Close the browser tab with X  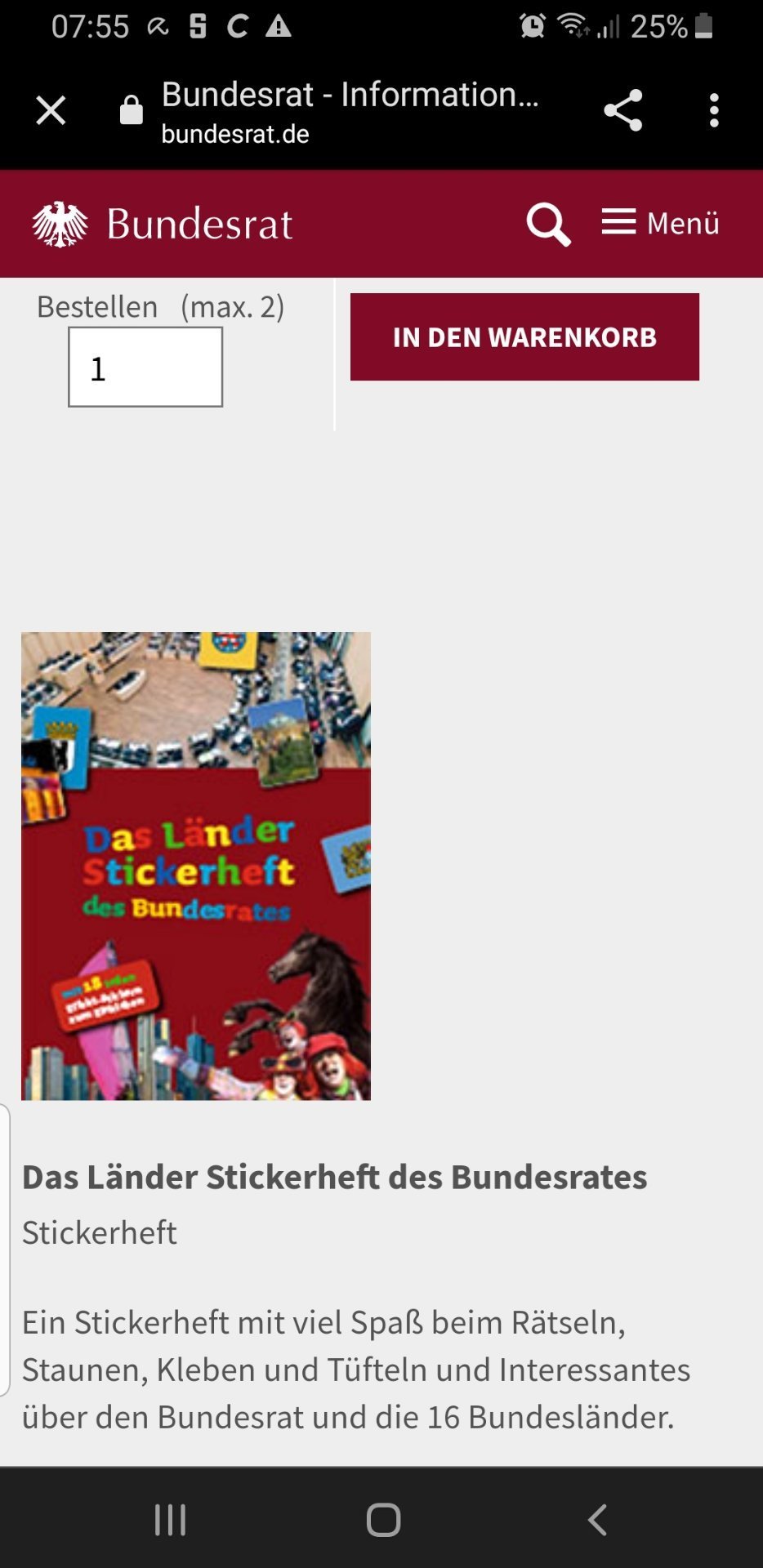tap(51, 110)
